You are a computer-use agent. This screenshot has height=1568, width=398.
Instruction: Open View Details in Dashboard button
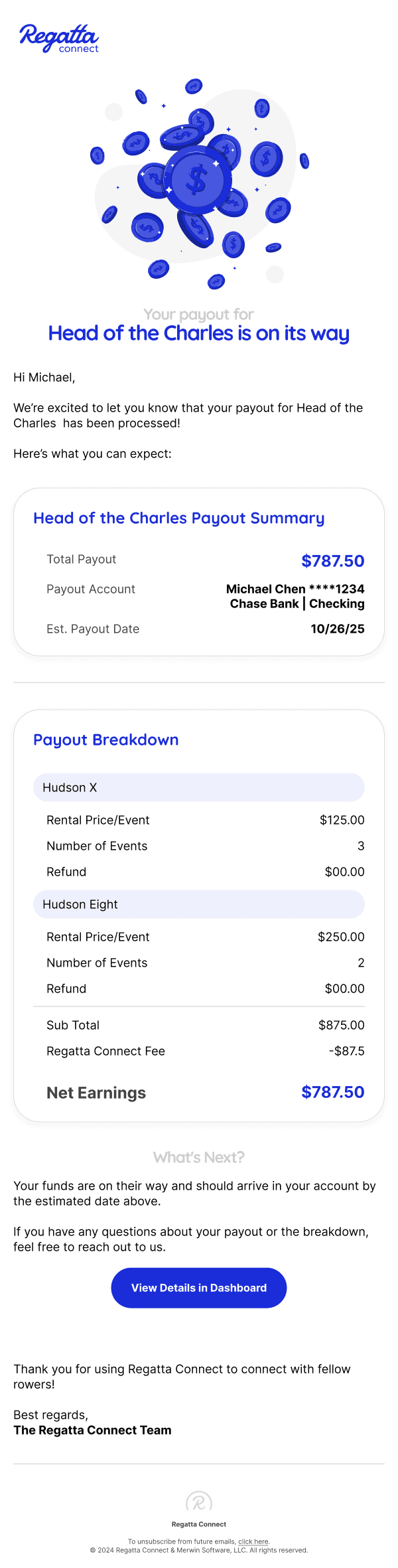(199, 1287)
